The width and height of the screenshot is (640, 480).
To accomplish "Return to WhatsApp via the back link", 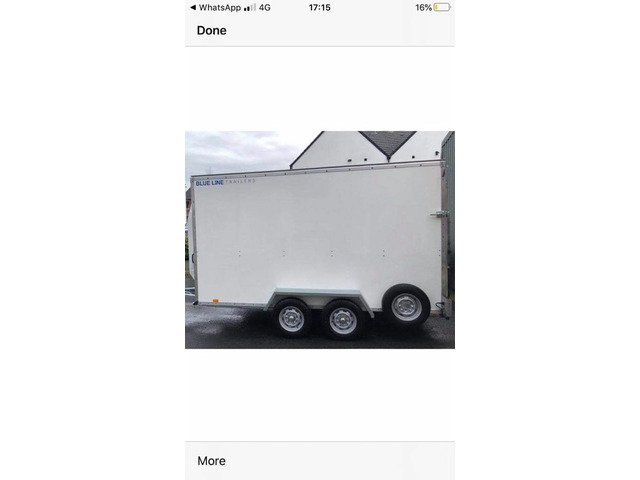I will 216,7.
